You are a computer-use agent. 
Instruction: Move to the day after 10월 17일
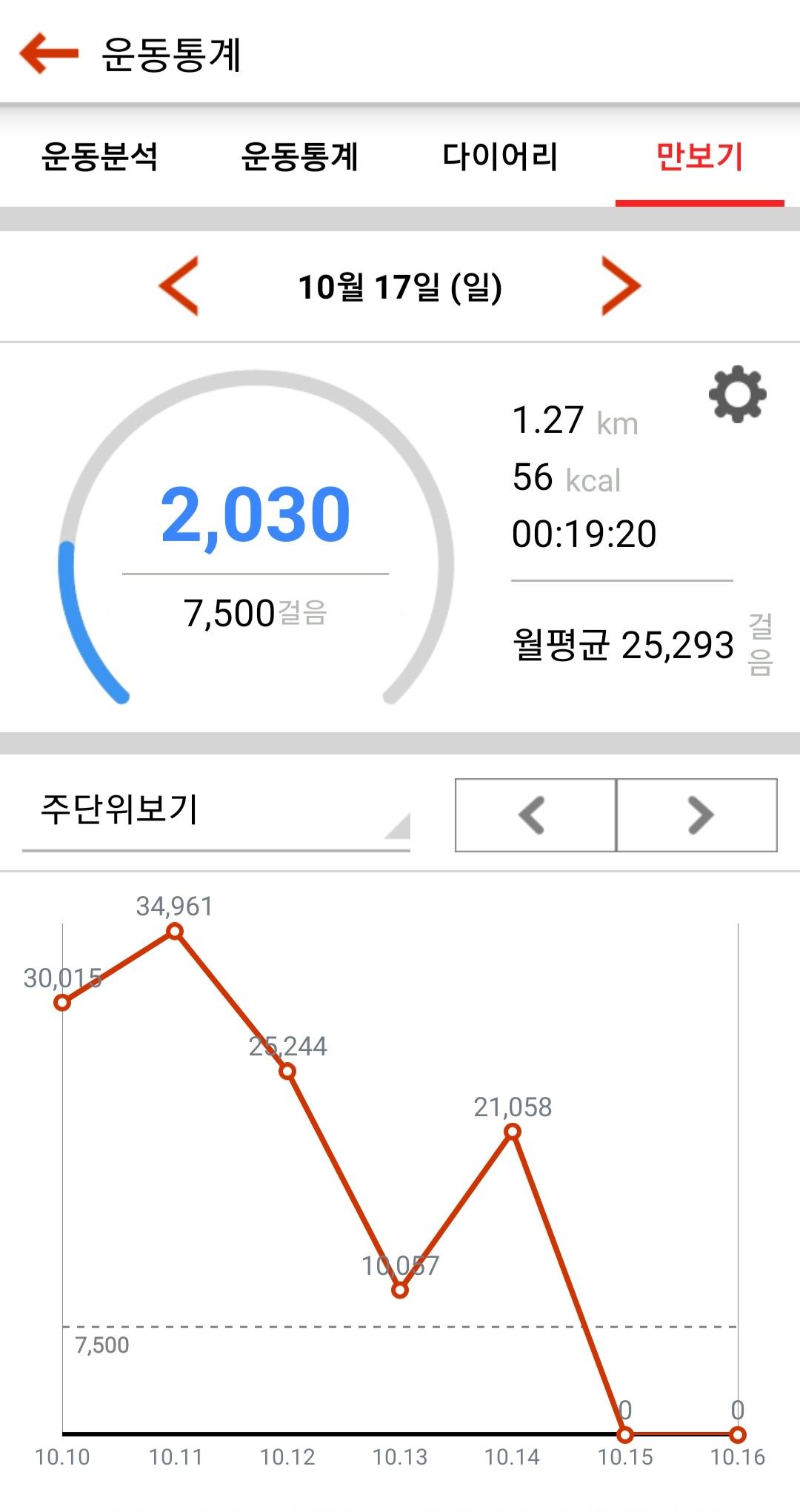(621, 286)
